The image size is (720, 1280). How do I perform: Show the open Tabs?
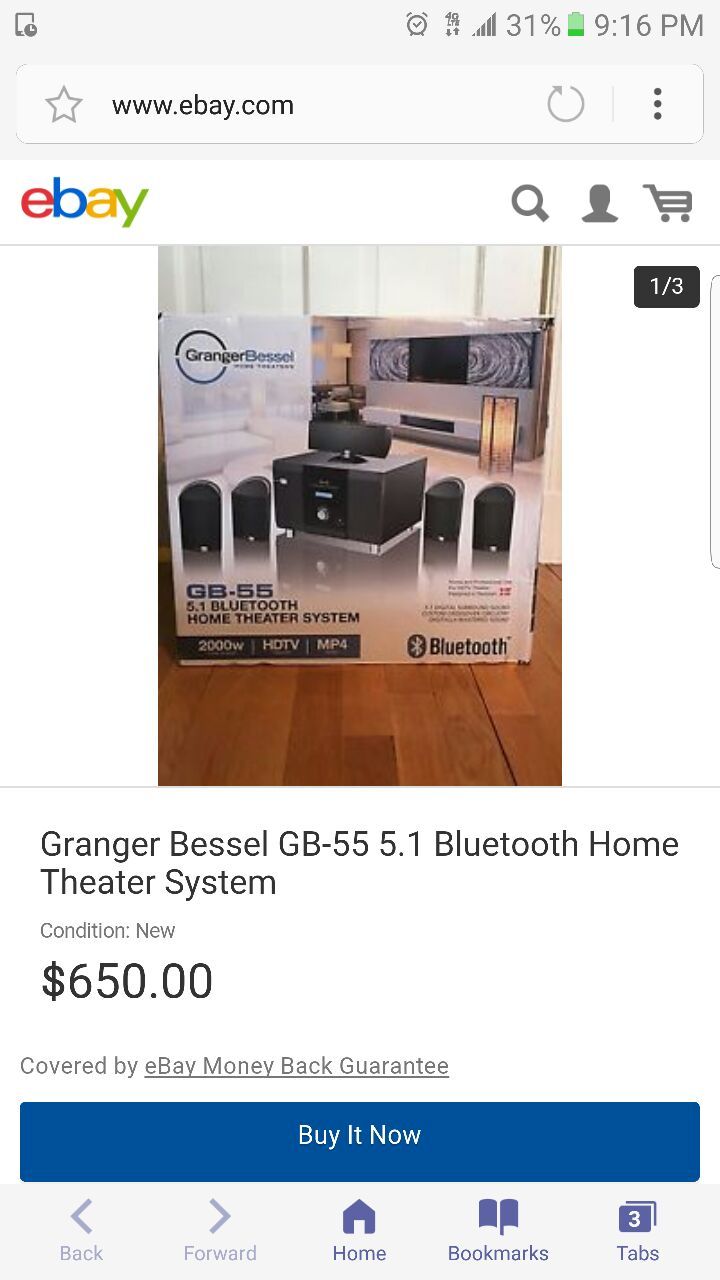(637, 1231)
